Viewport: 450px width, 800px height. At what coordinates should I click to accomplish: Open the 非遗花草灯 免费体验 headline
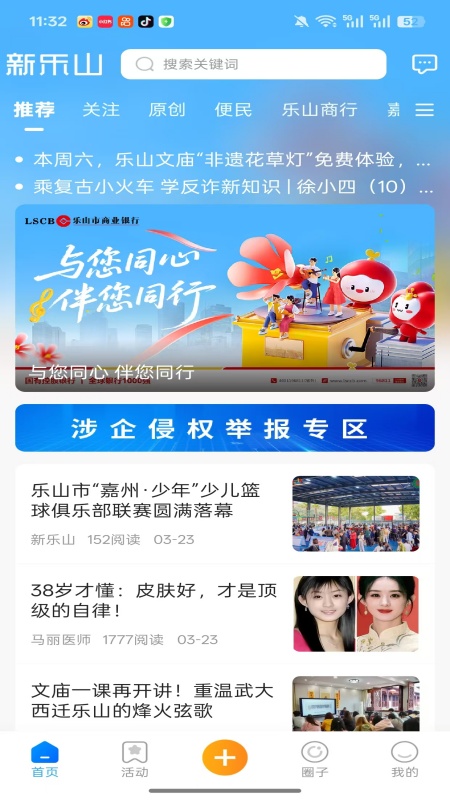pos(224,160)
